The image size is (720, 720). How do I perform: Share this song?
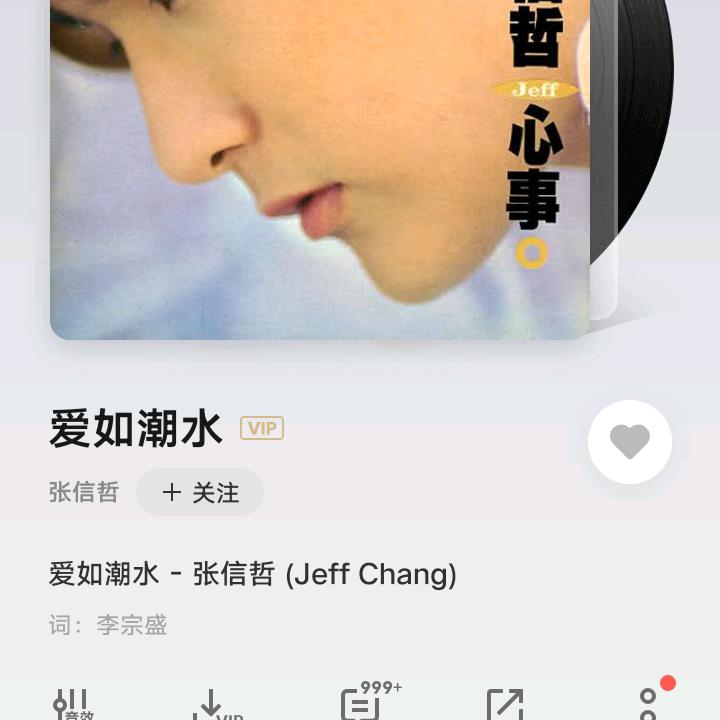[504, 705]
